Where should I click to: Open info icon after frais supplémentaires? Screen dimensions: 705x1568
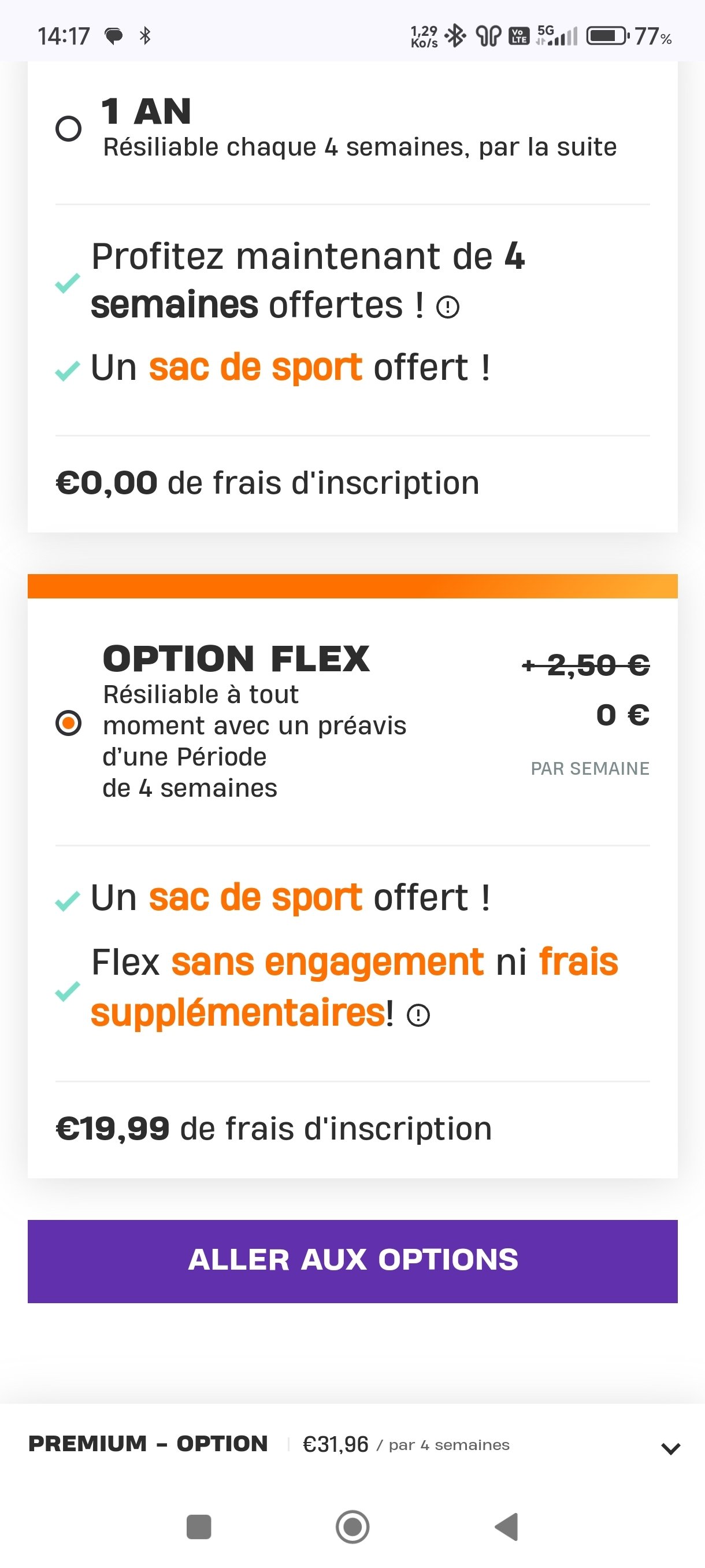(418, 1015)
